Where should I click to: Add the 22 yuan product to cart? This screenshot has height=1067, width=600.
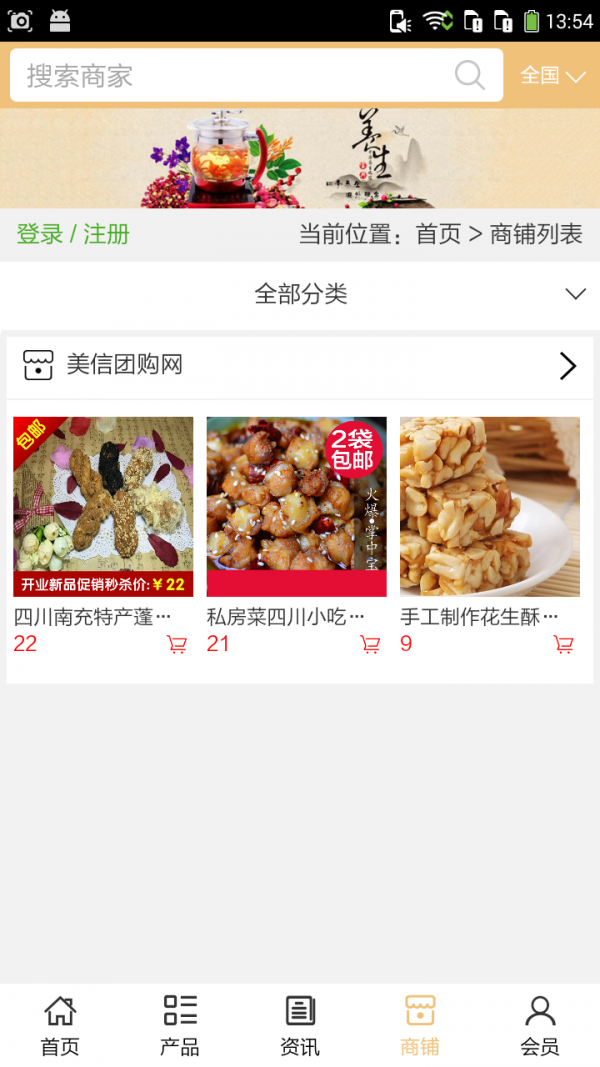click(177, 645)
